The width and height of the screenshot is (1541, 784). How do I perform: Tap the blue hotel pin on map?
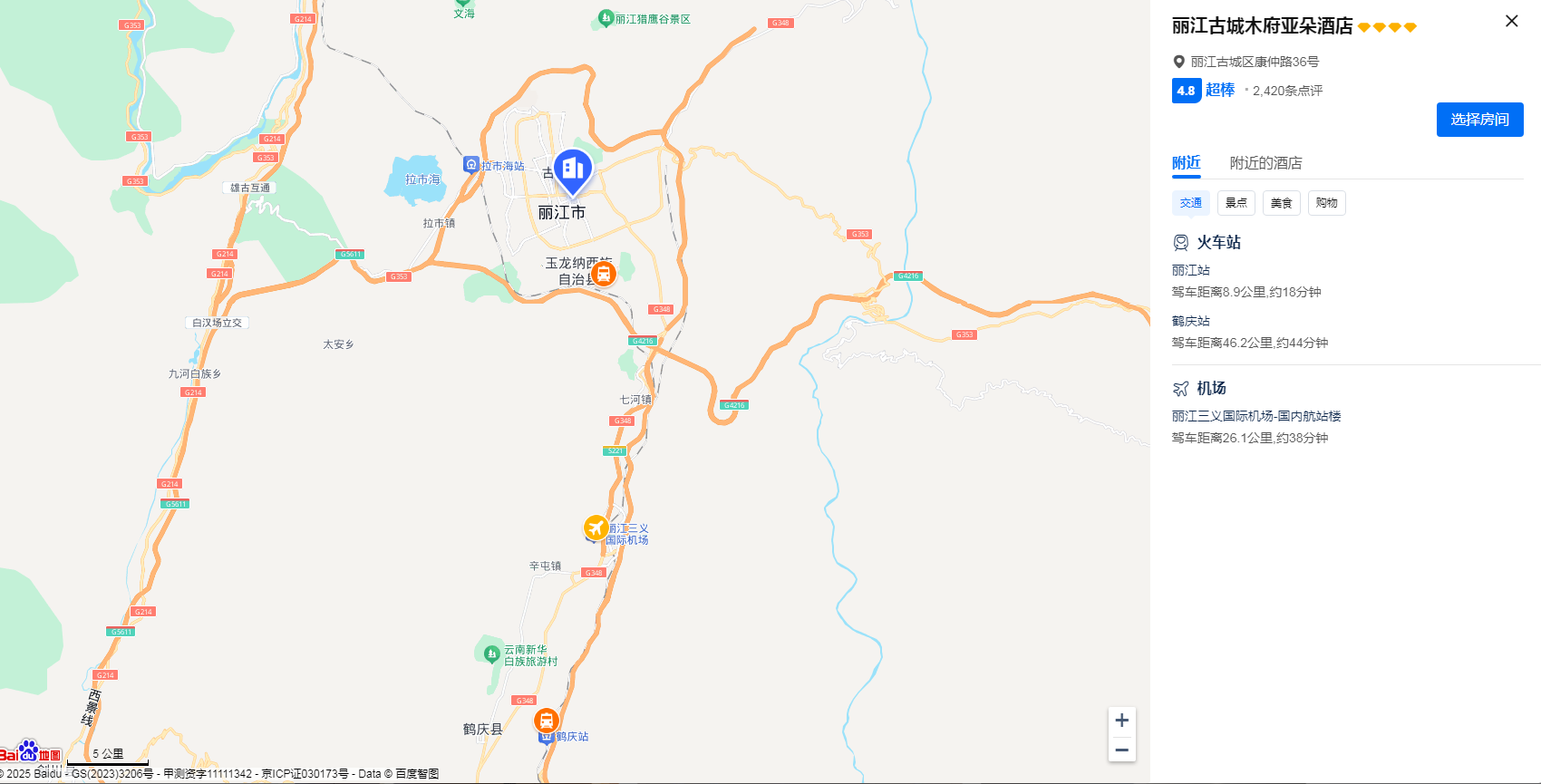pos(572,169)
